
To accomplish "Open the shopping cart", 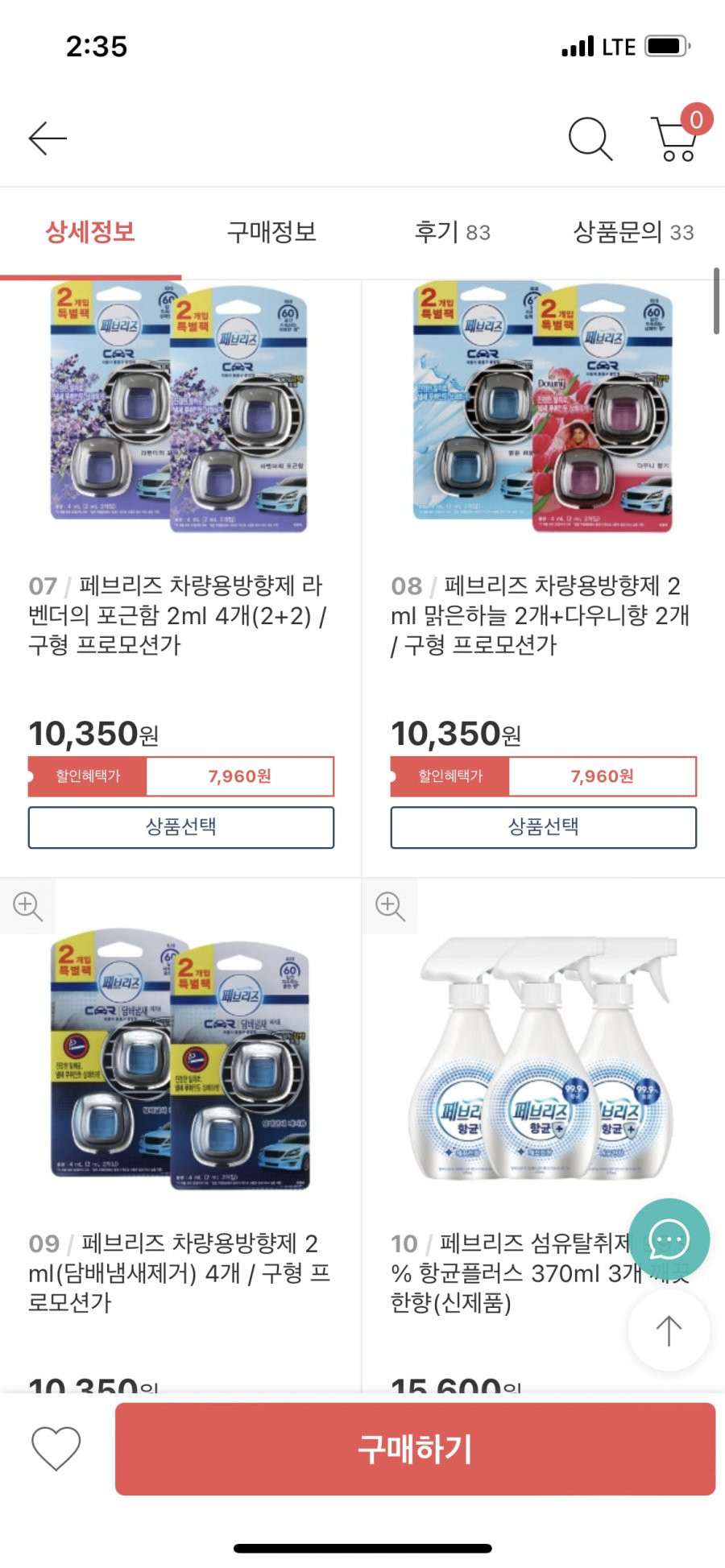I will pyautogui.click(x=677, y=135).
